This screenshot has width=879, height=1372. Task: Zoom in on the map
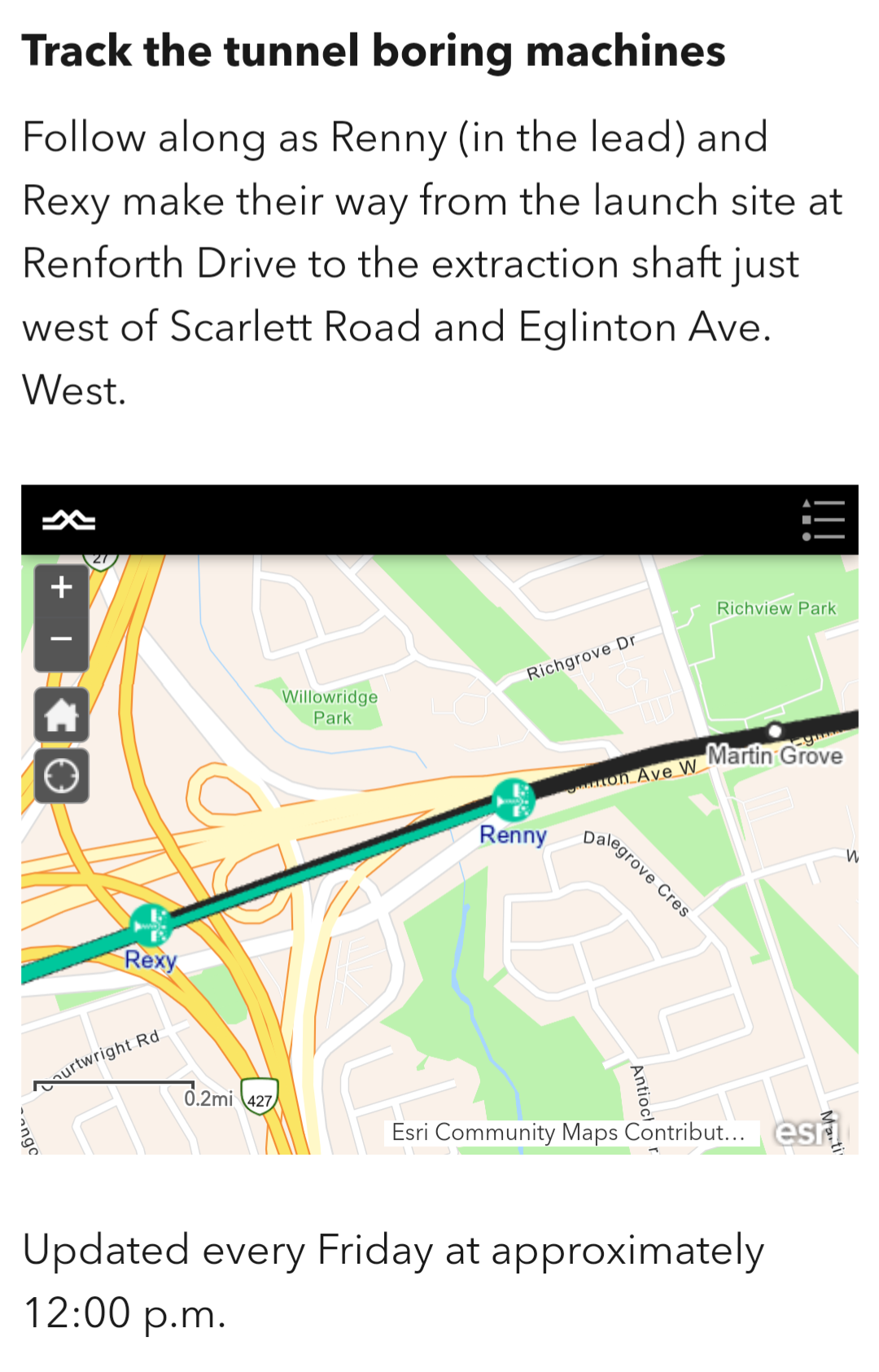[x=61, y=588]
